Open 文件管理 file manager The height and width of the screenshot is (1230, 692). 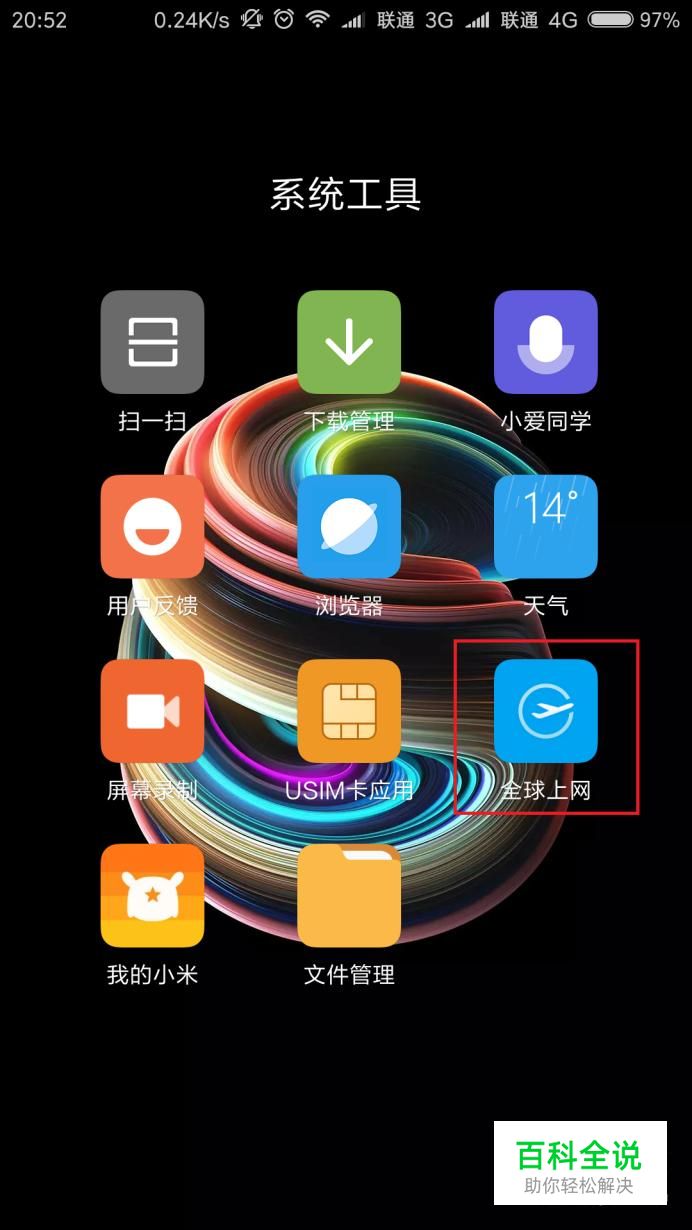349,895
